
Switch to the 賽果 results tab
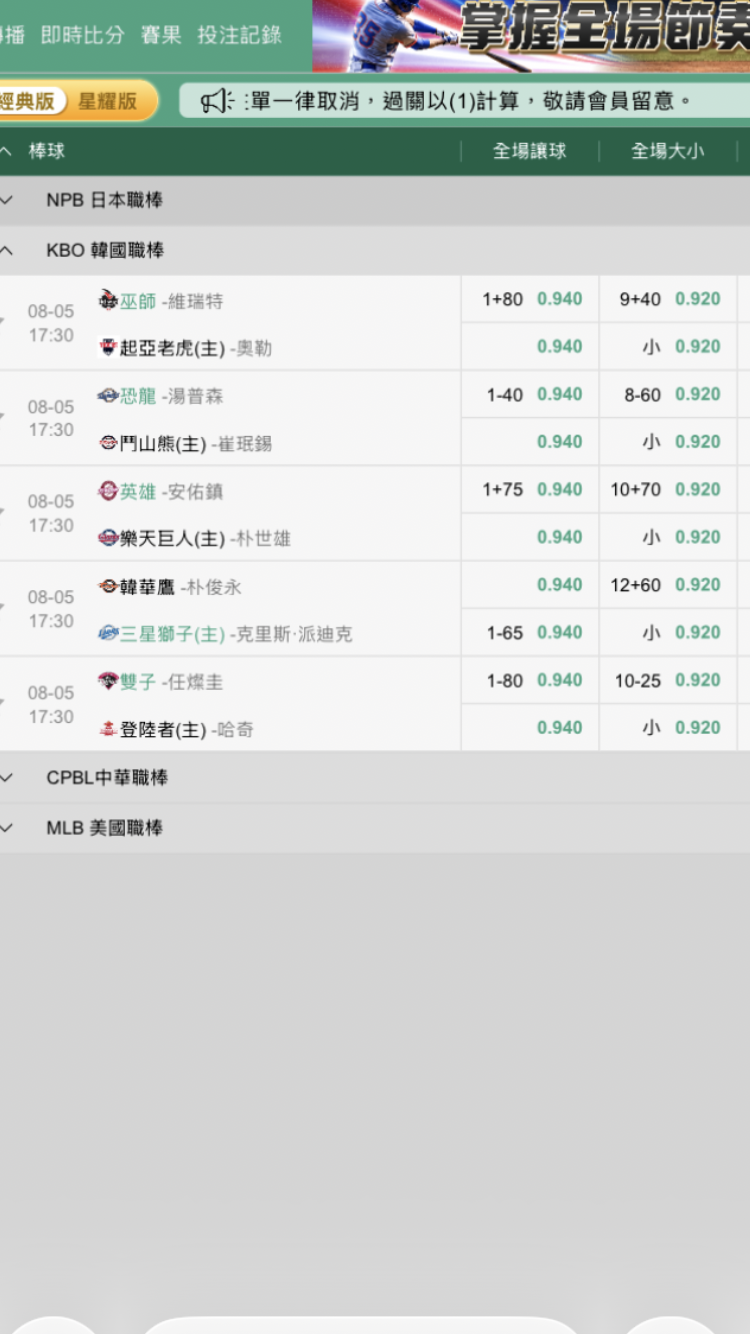161,35
